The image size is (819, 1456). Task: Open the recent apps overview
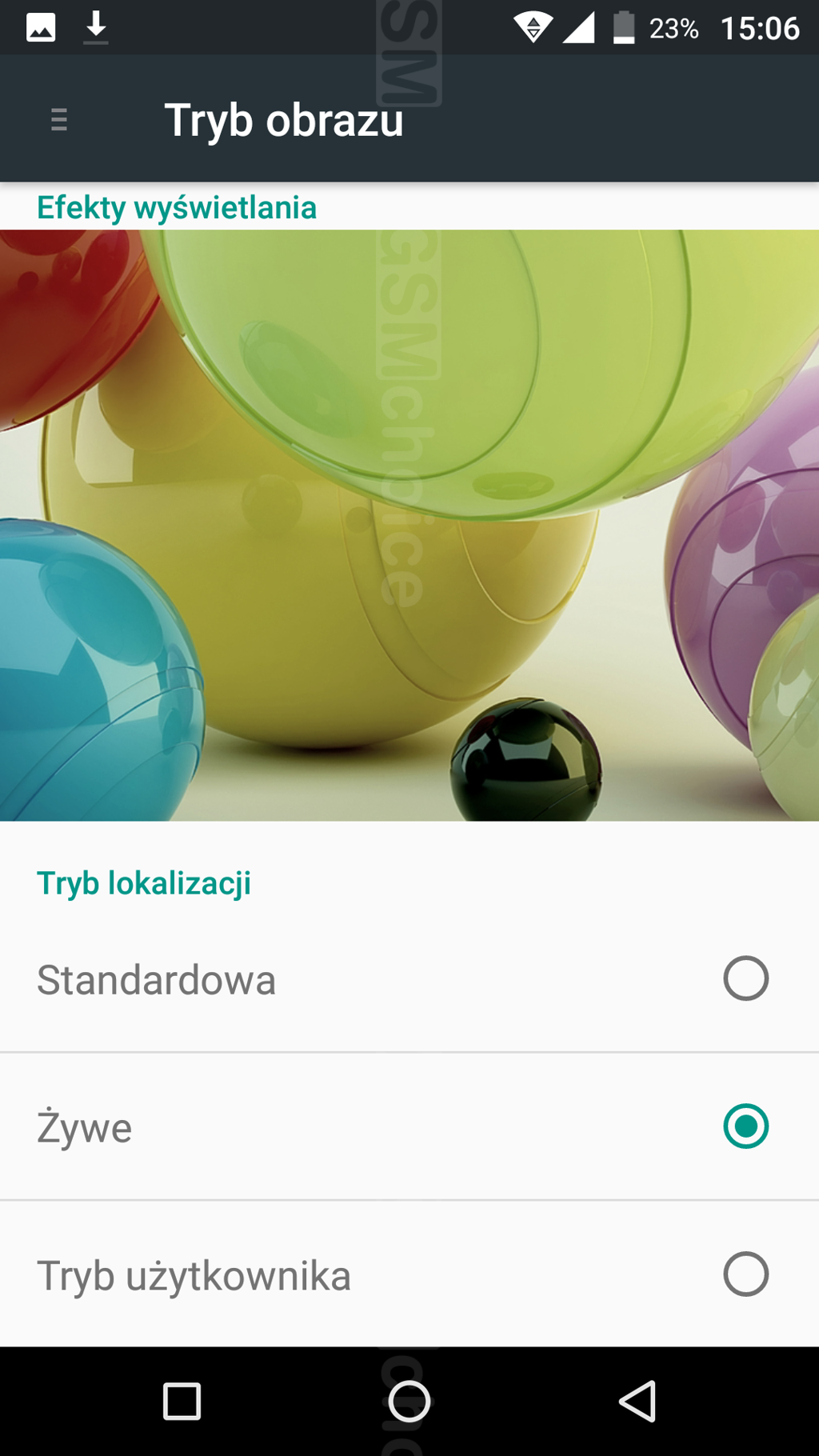point(182,1401)
